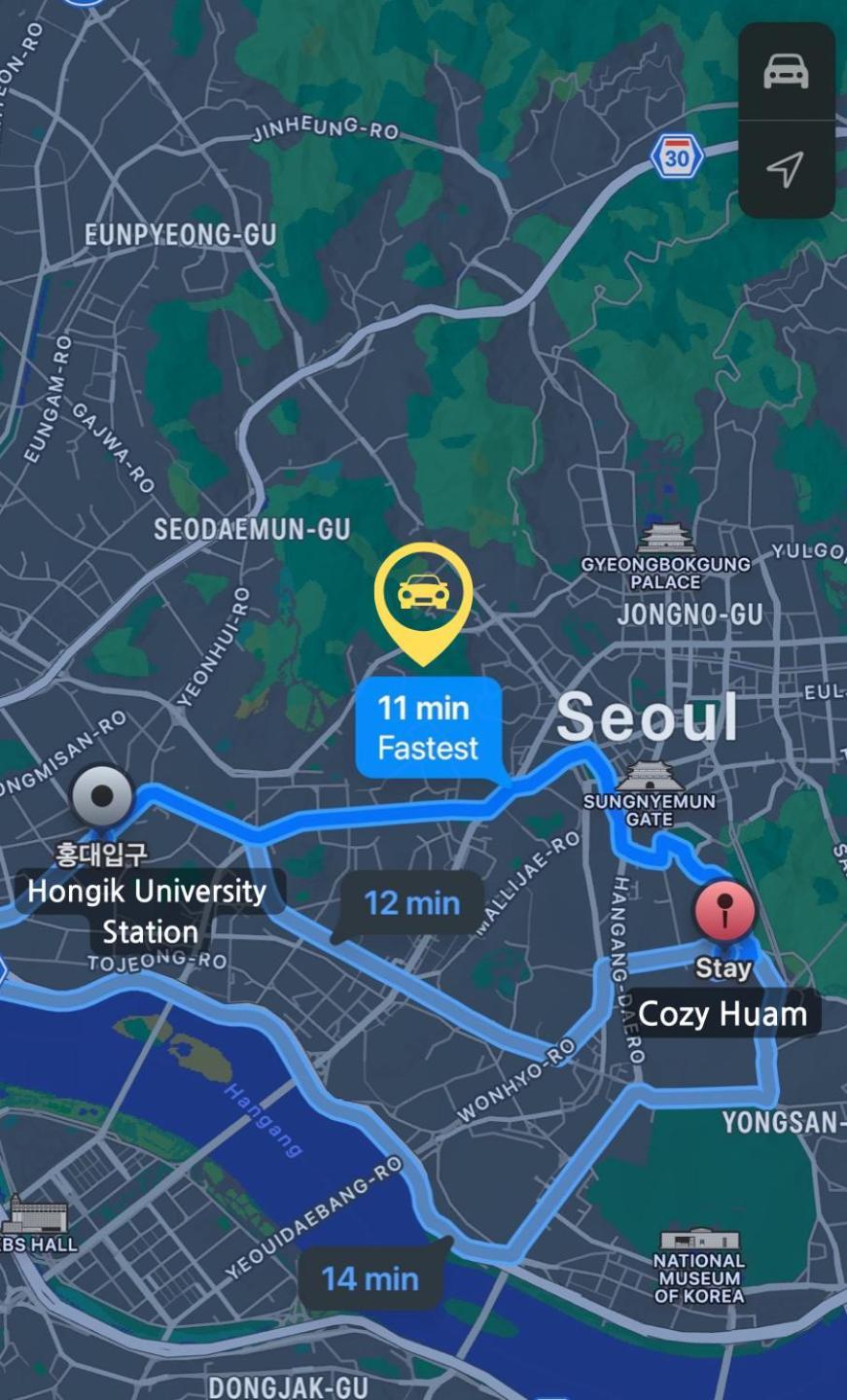The image size is (847, 1400).
Task: Pick the 14 min route option
Action: click(370, 1277)
